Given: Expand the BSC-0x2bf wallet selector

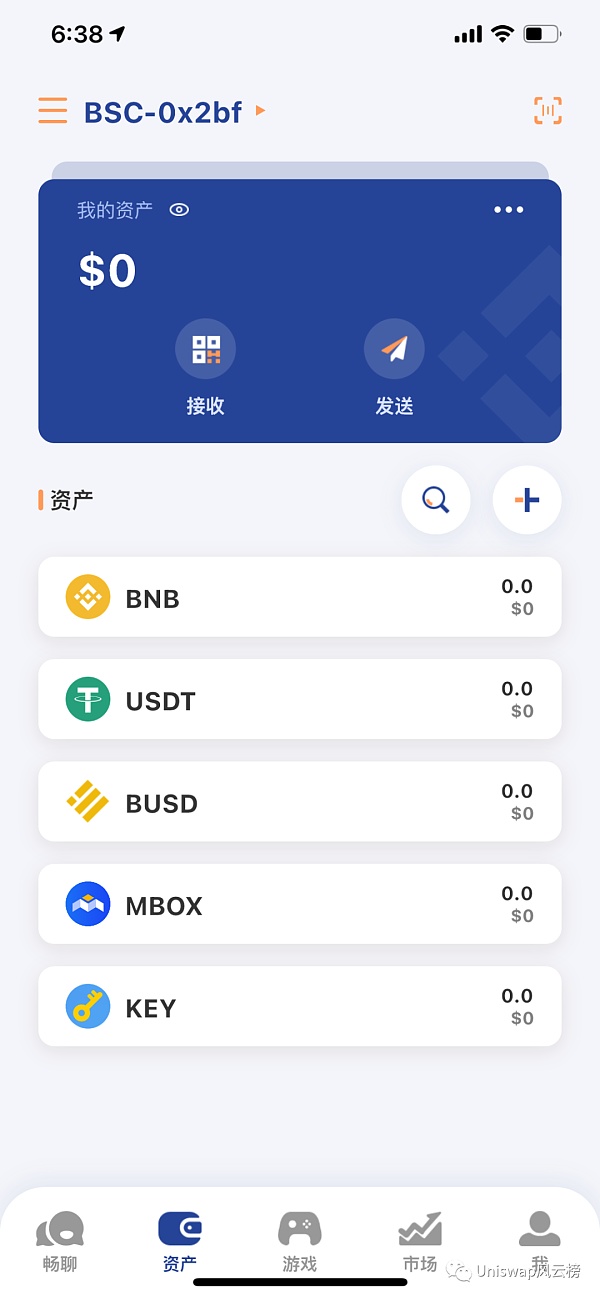Looking at the screenshot, I should click(x=174, y=112).
